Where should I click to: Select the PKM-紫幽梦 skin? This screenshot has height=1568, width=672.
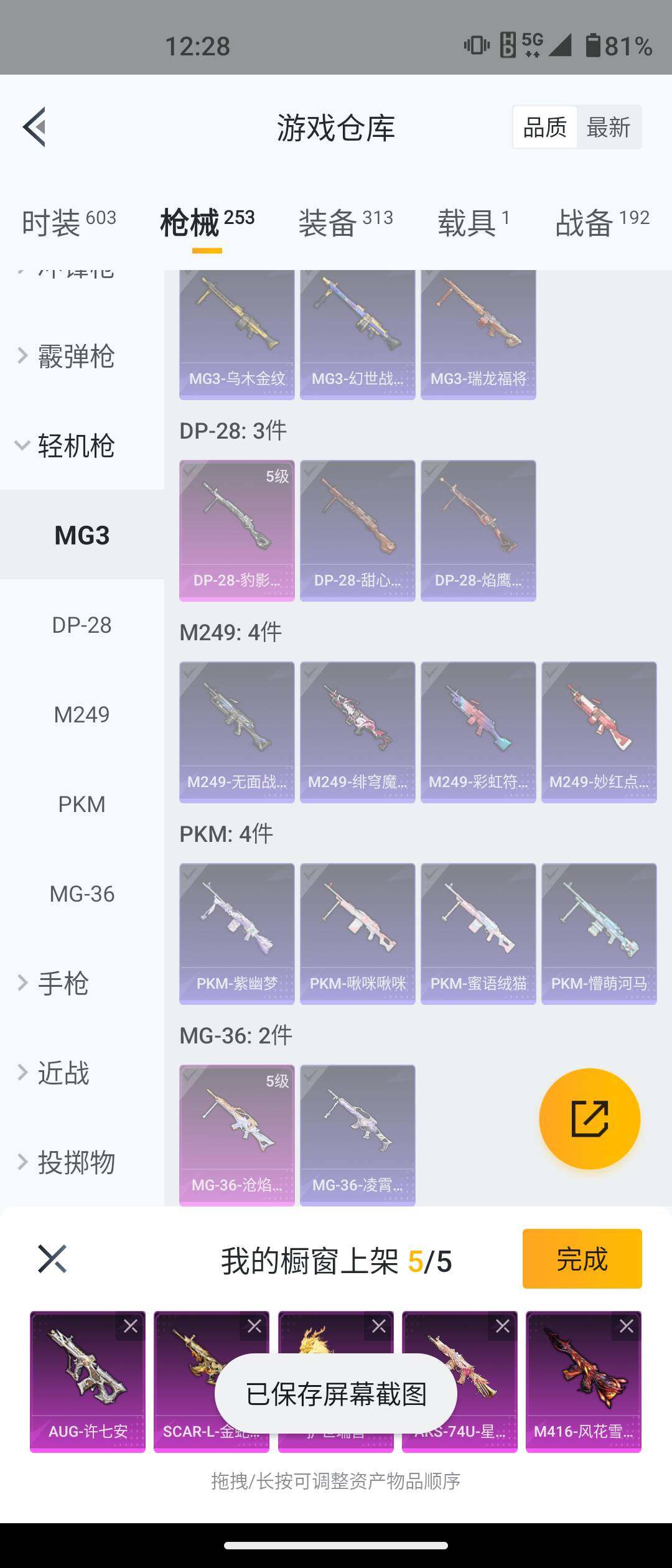pos(237,933)
